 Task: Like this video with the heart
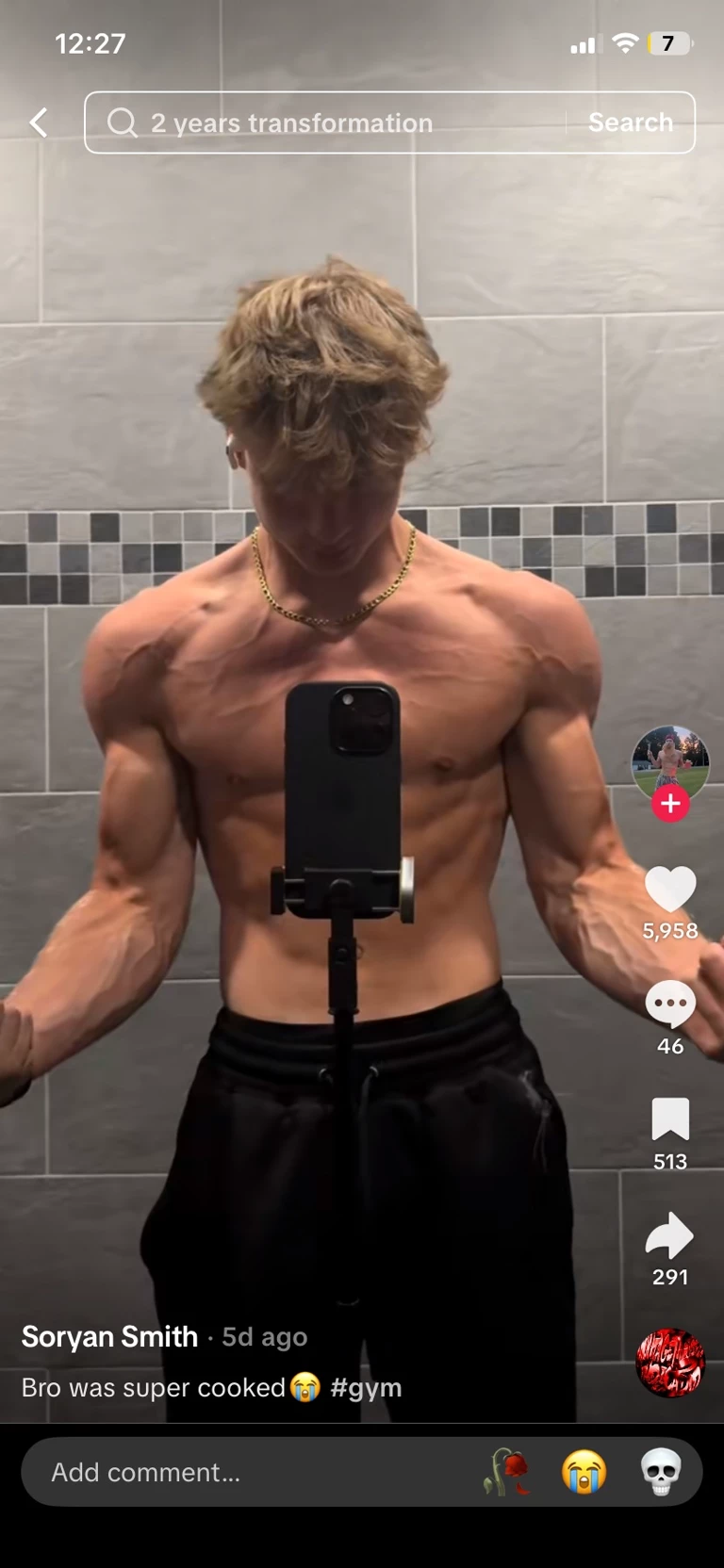point(670,889)
